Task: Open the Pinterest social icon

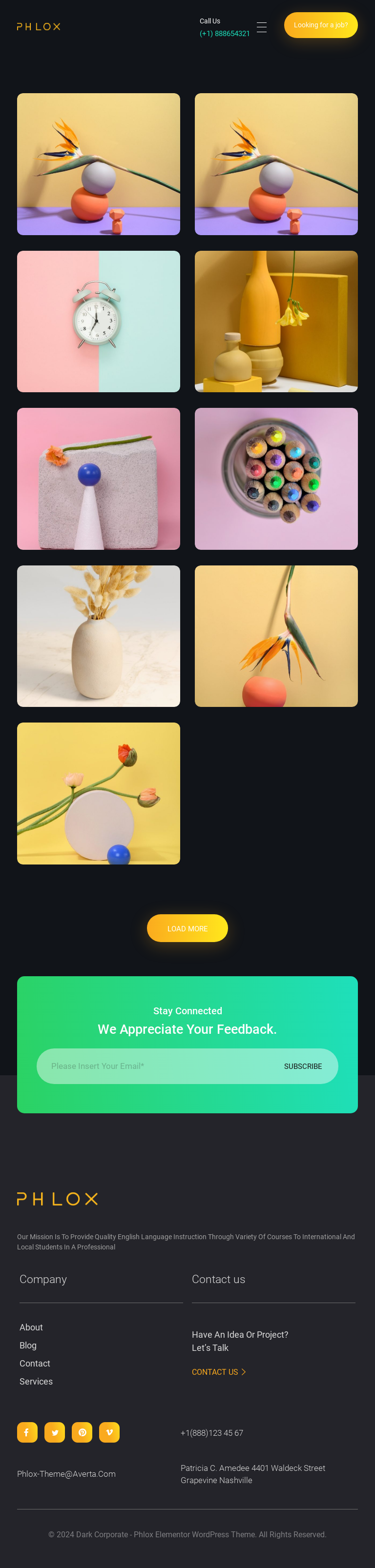Action: pos(82,1432)
